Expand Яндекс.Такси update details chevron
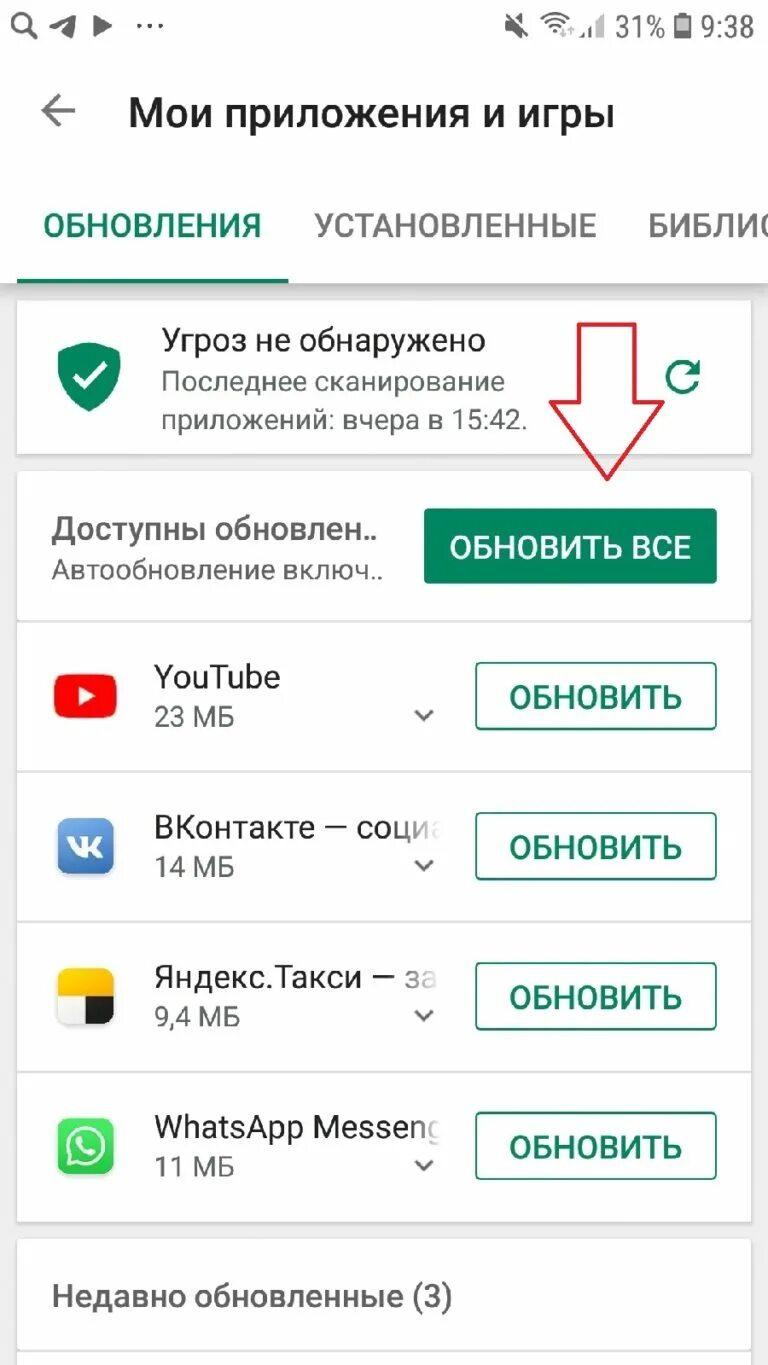 coord(424,1016)
